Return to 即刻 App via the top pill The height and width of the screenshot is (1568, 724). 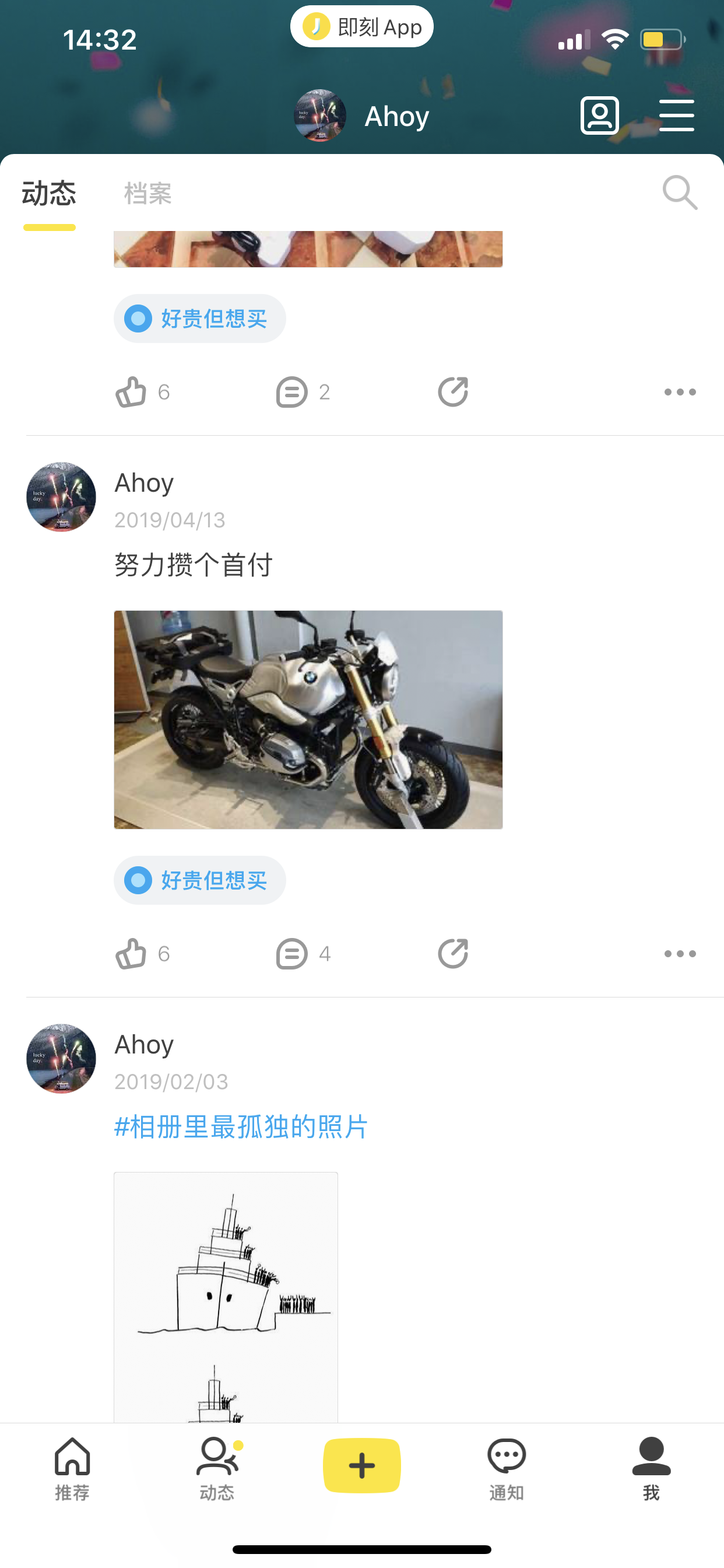coord(362,27)
